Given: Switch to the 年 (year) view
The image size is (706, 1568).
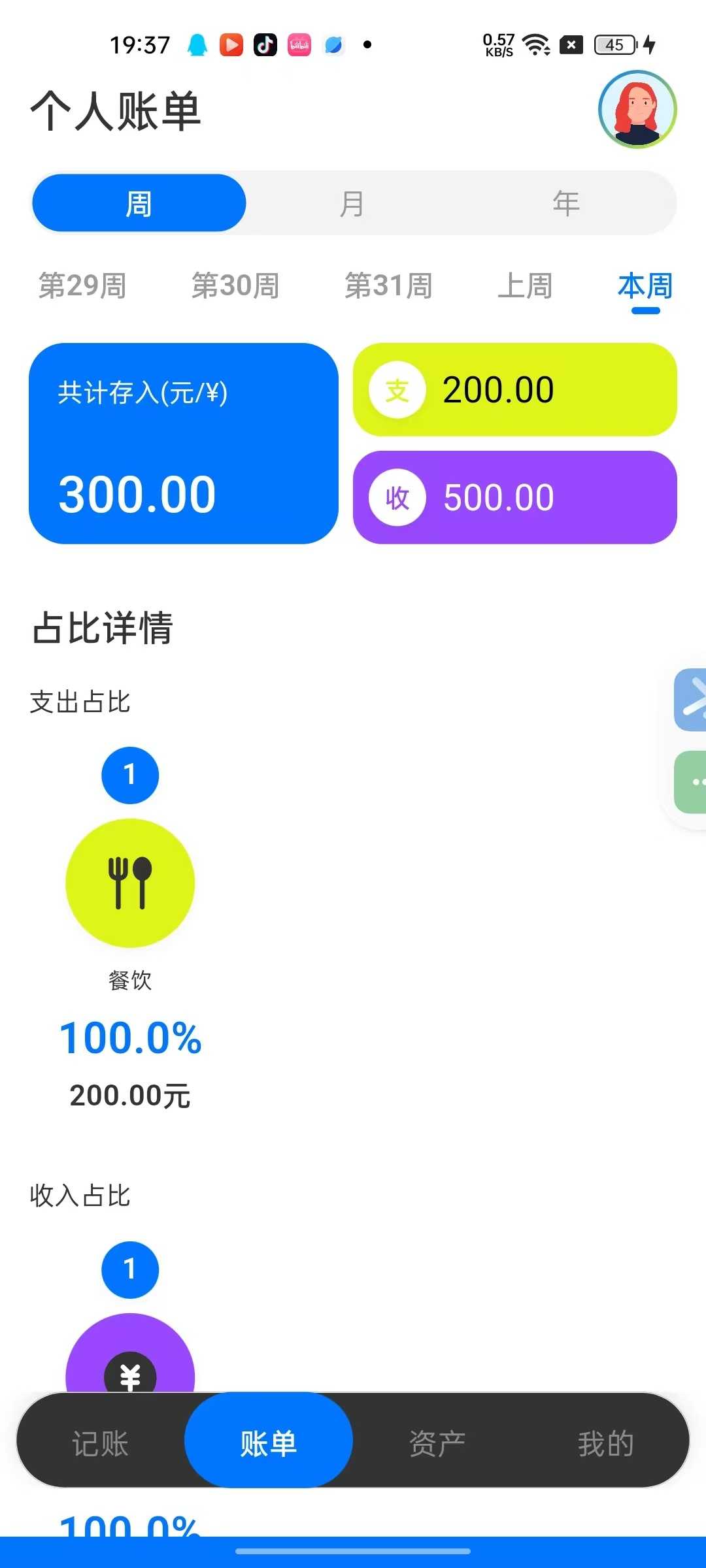Looking at the screenshot, I should 566,203.
